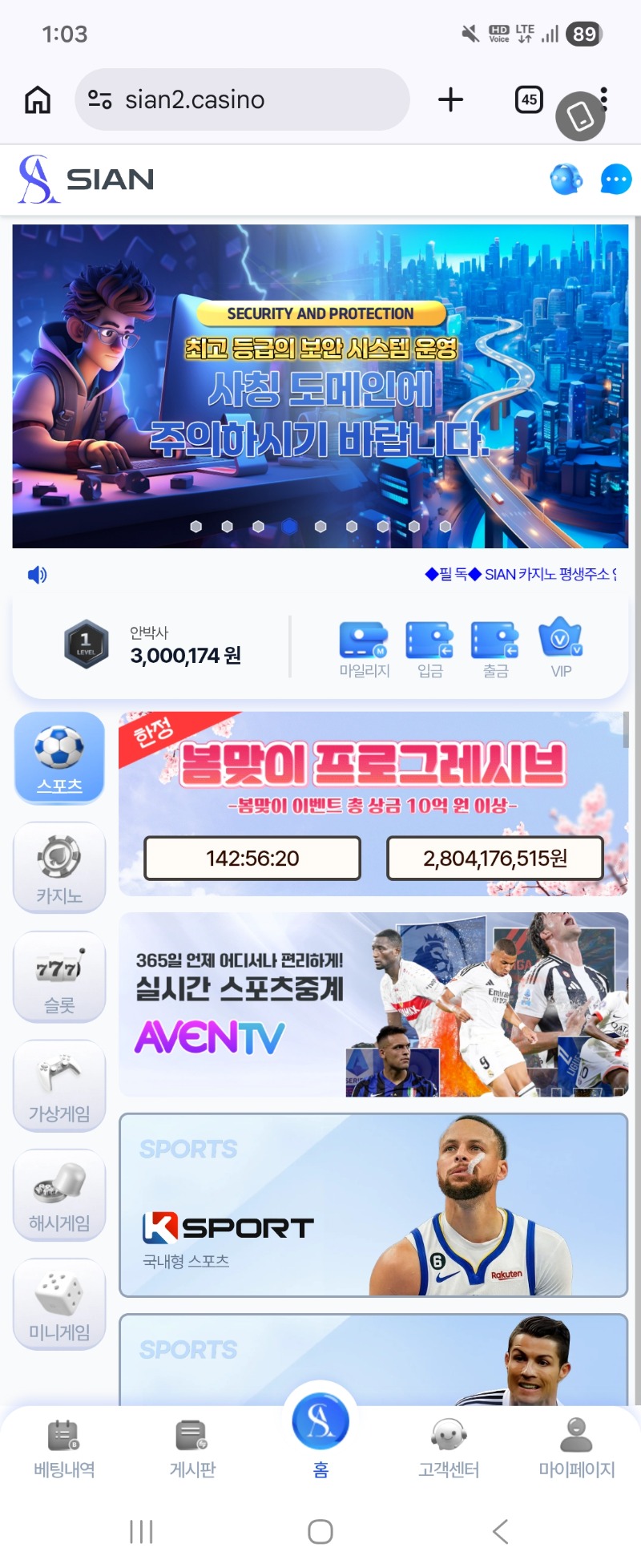The image size is (641, 1568).
Task: Open the blue chat bubble icon
Action: coord(615,180)
